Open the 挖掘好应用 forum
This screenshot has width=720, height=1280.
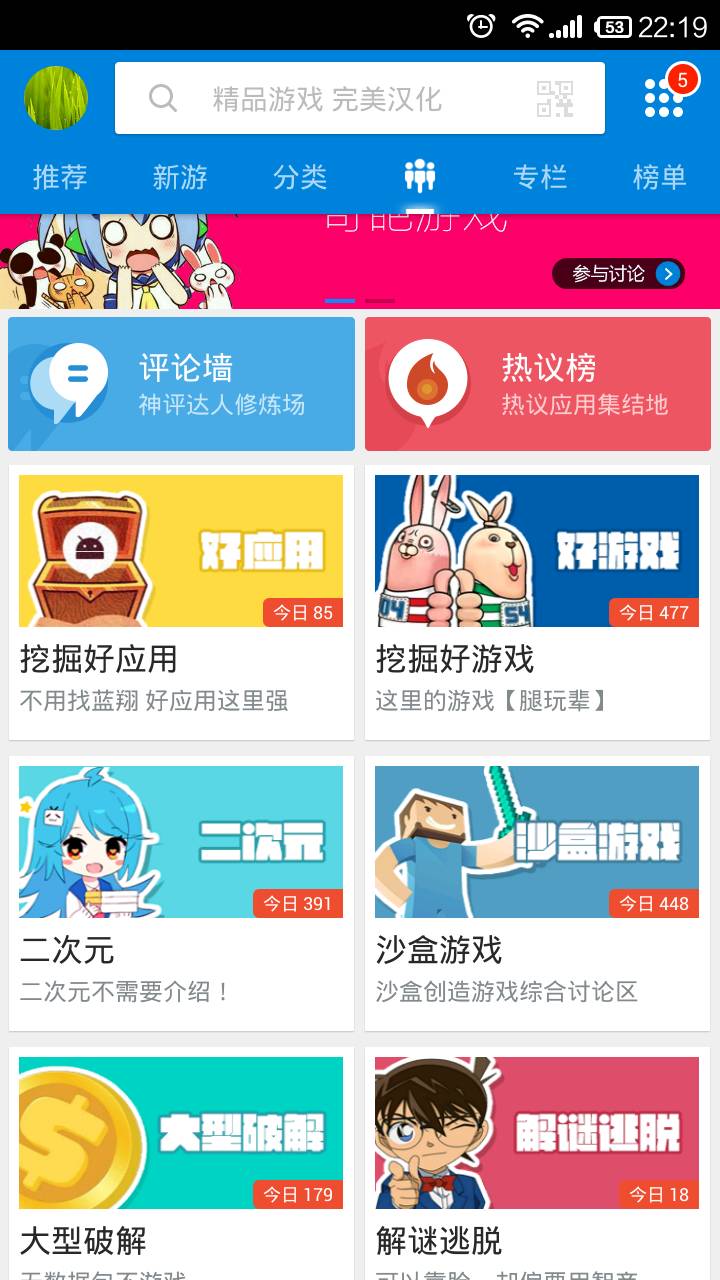click(x=181, y=602)
